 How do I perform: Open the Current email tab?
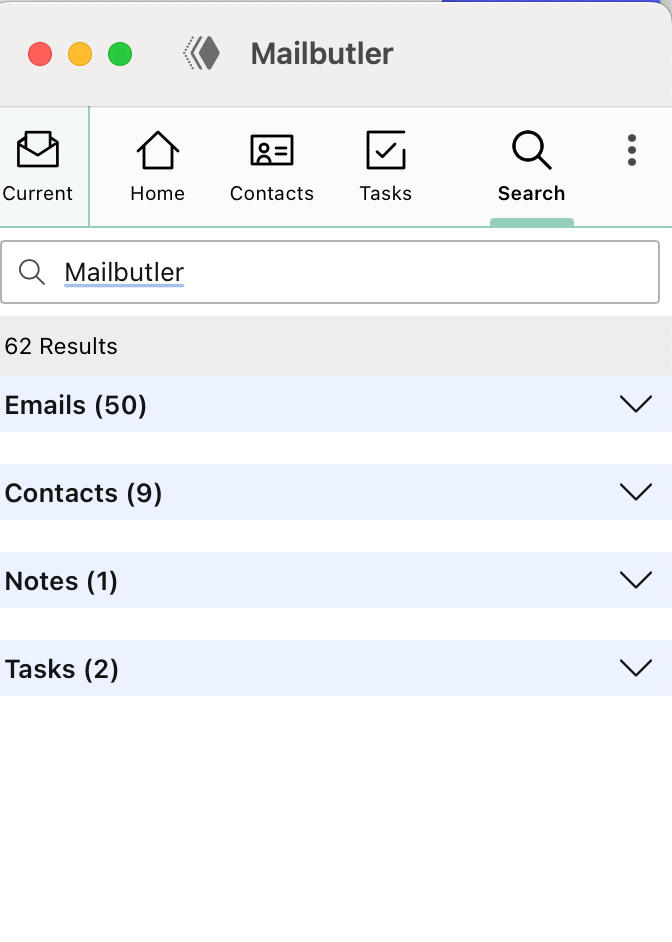tap(38, 167)
